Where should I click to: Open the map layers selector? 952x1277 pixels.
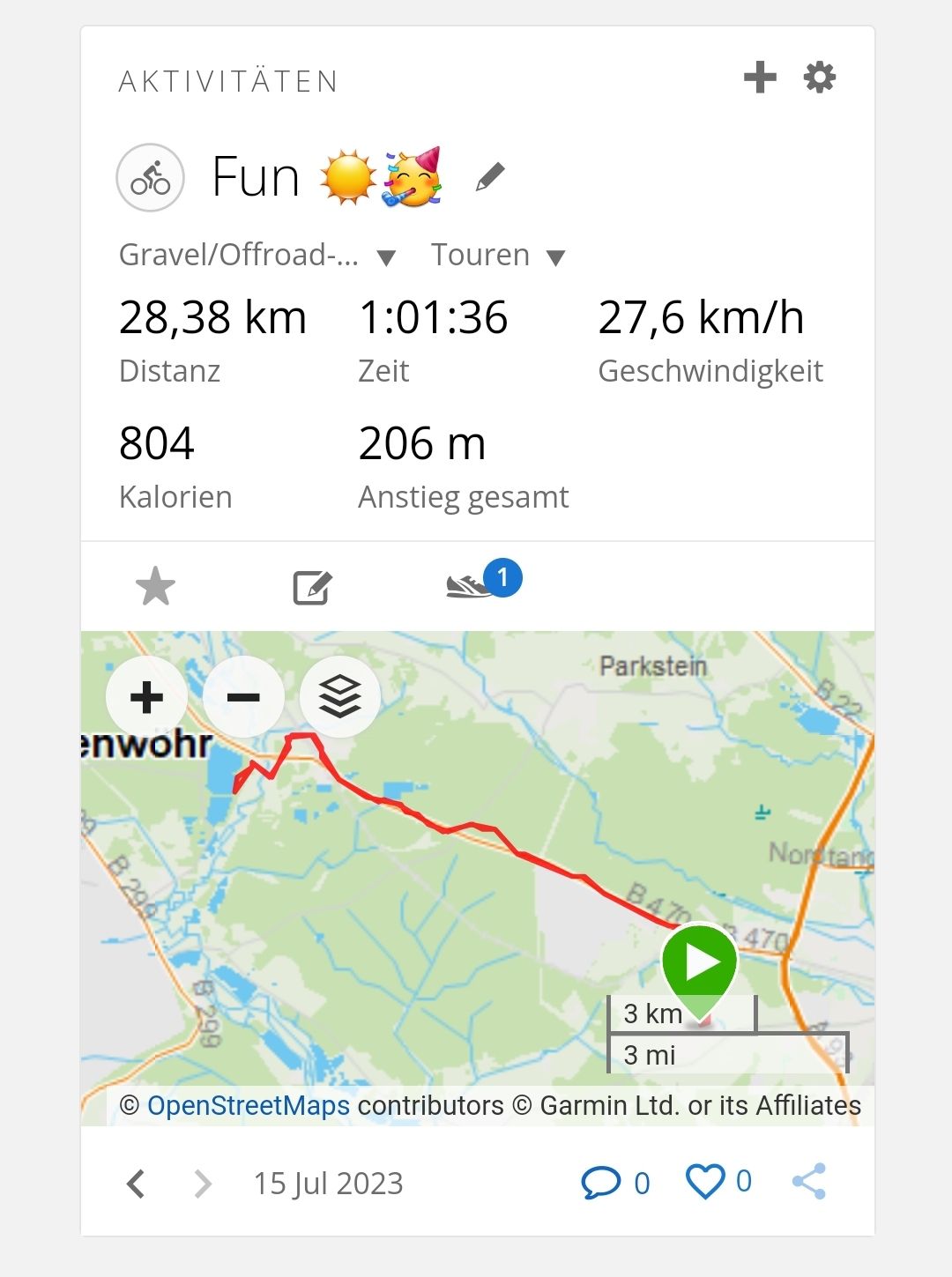coord(340,697)
